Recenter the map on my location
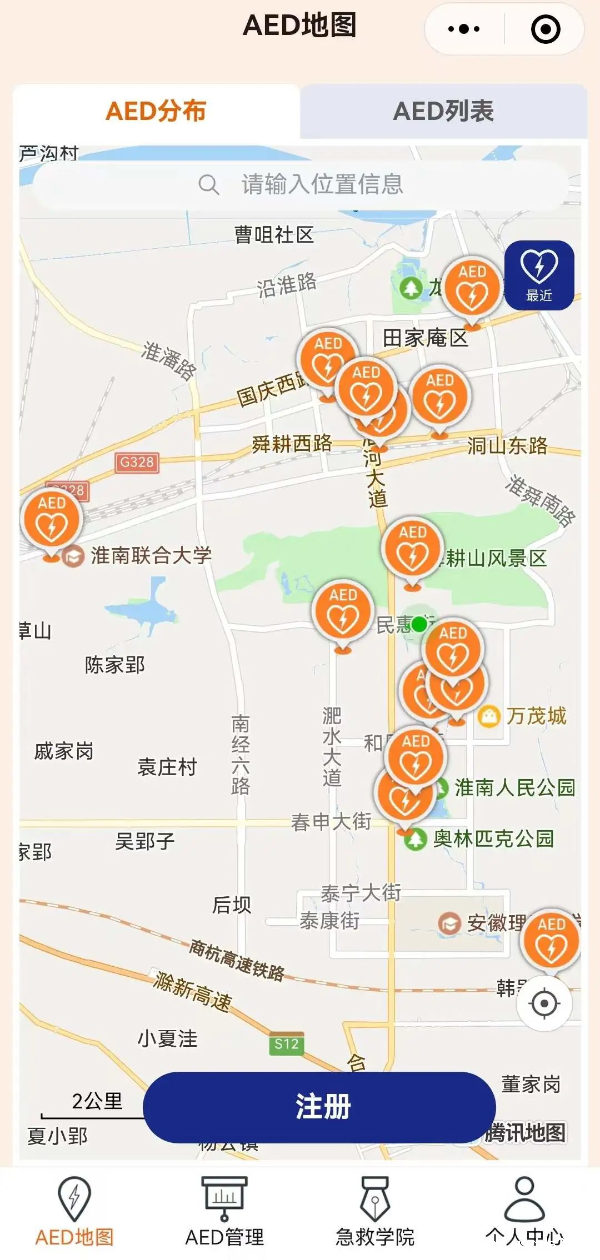 (544, 1003)
